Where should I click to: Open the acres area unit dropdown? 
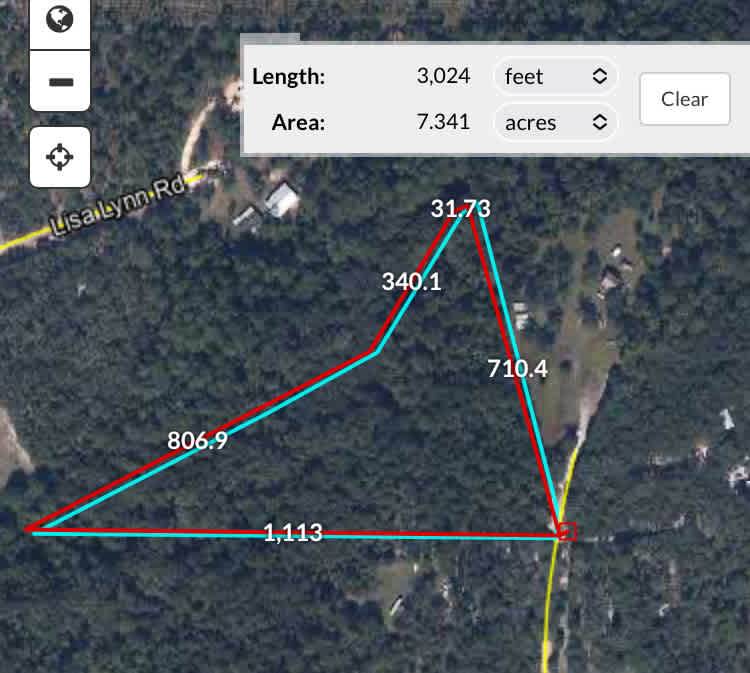pos(555,123)
